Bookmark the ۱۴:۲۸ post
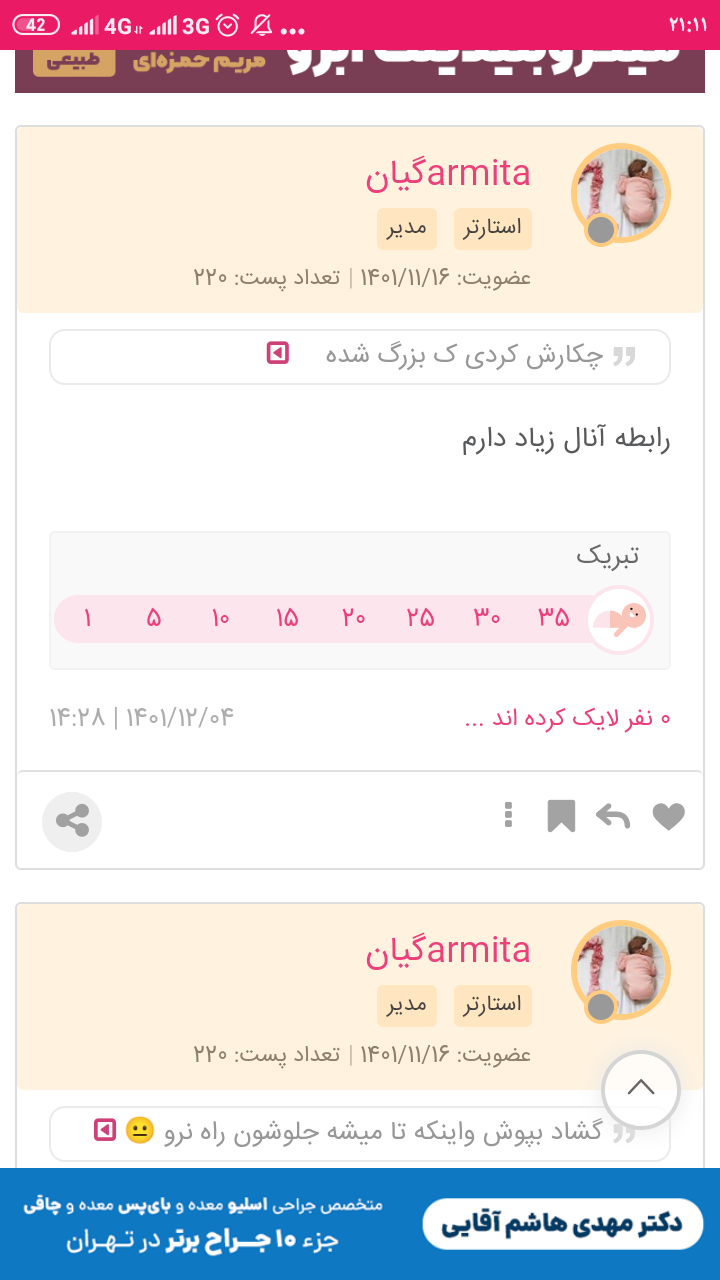720x1280 pixels. click(561, 817)
